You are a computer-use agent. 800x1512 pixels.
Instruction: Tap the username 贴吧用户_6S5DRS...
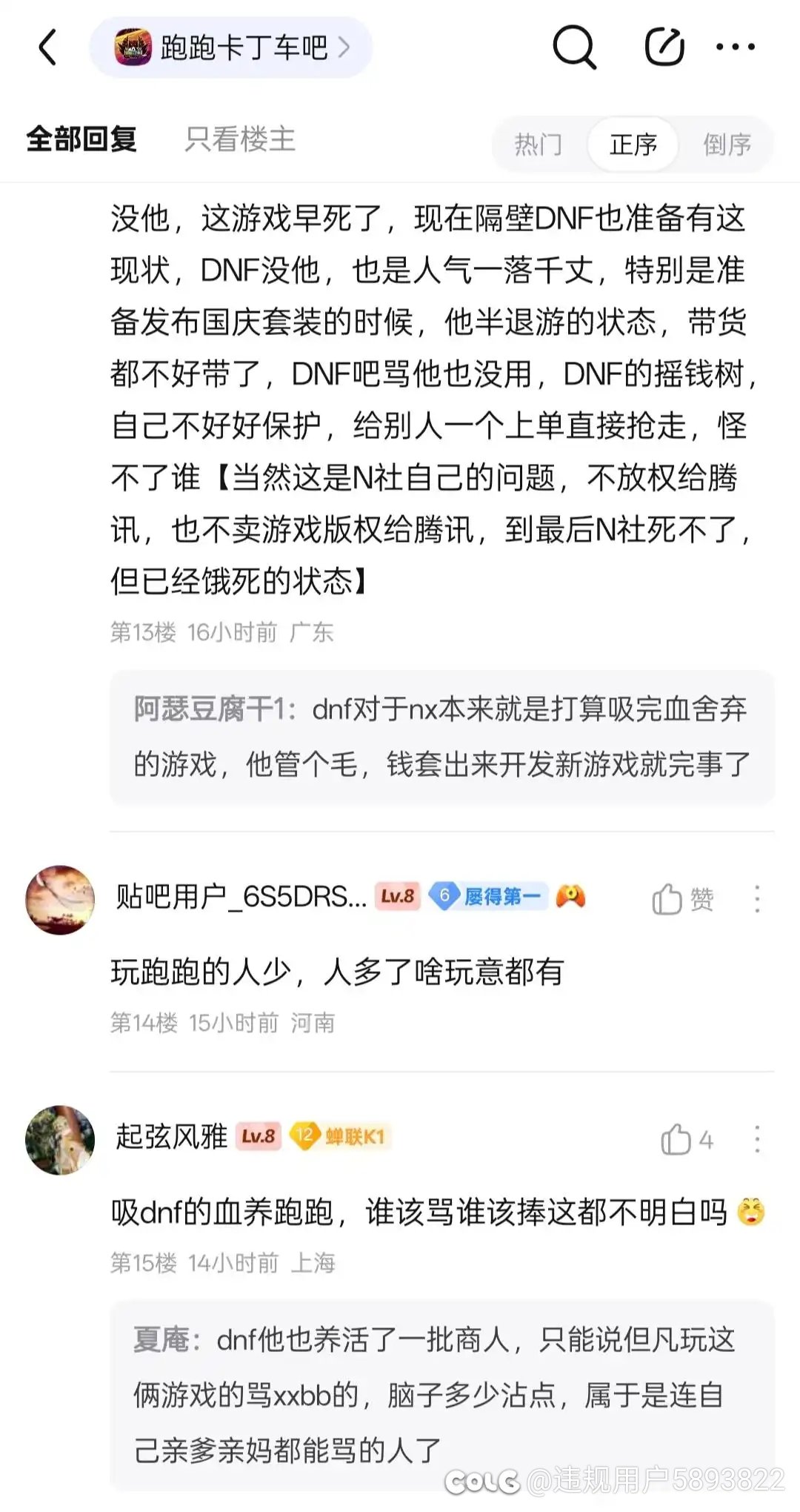241,897
